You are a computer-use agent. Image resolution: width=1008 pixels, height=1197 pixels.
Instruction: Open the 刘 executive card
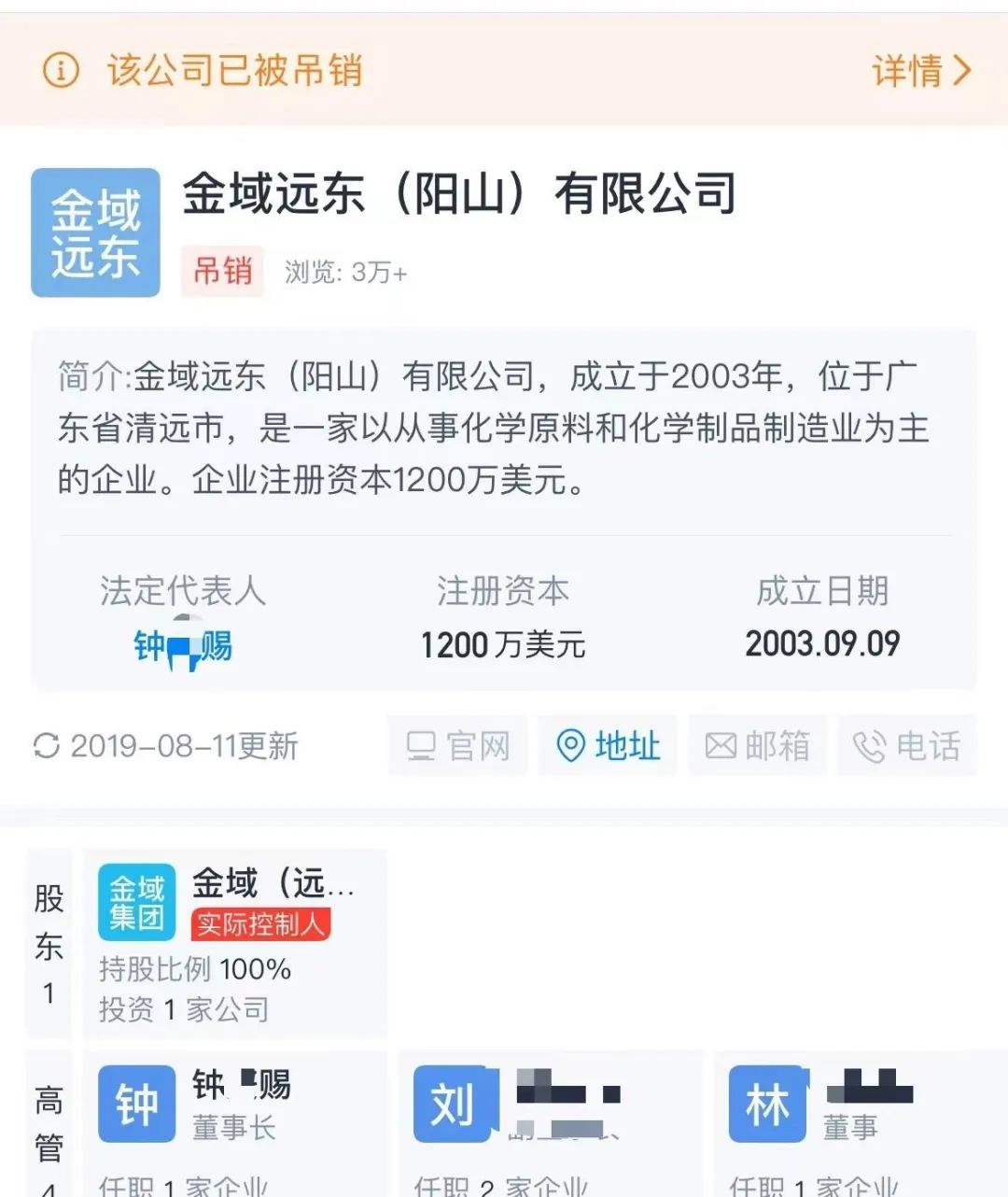(550, 1120)
